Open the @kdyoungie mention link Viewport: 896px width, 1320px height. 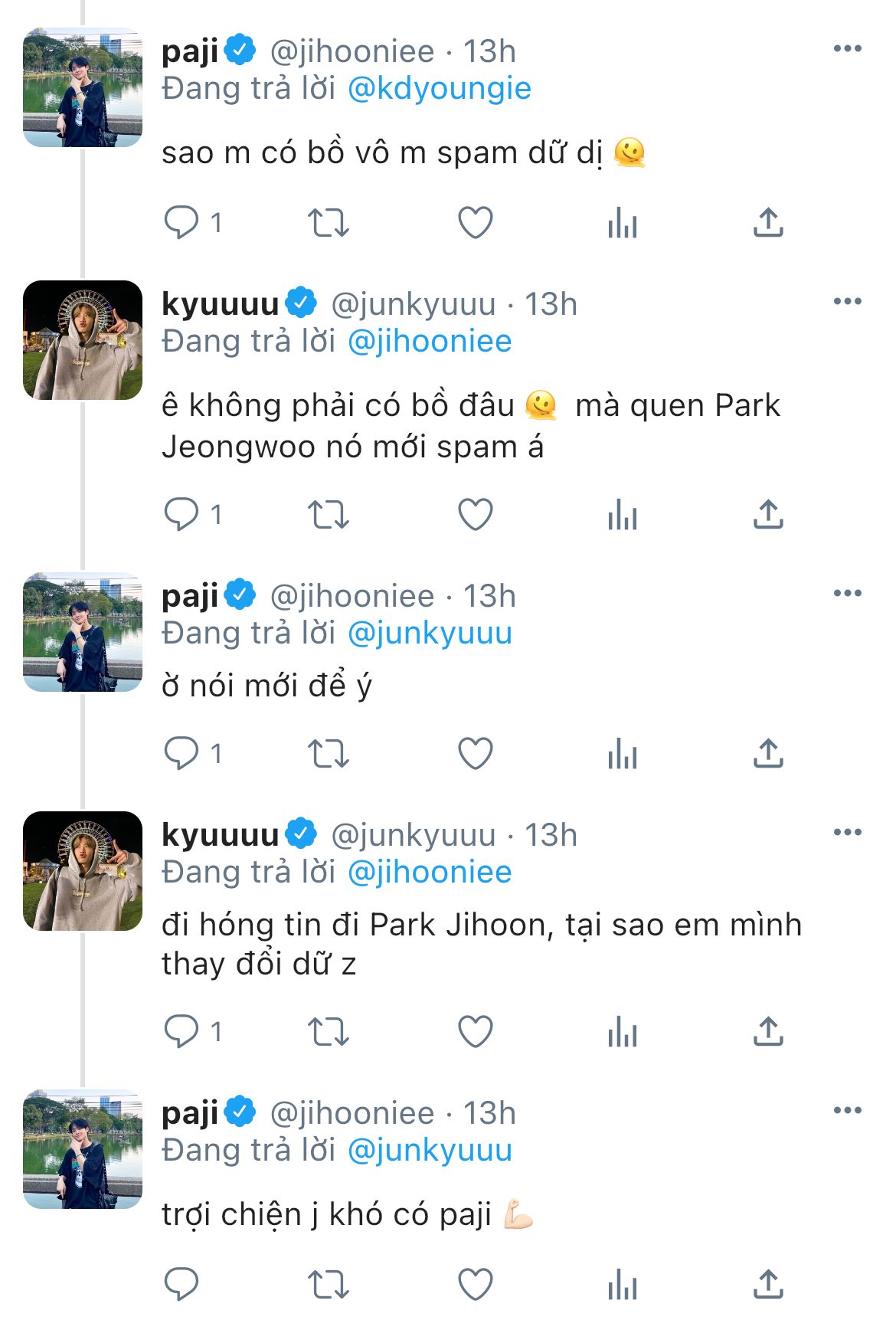pos(439,89)
